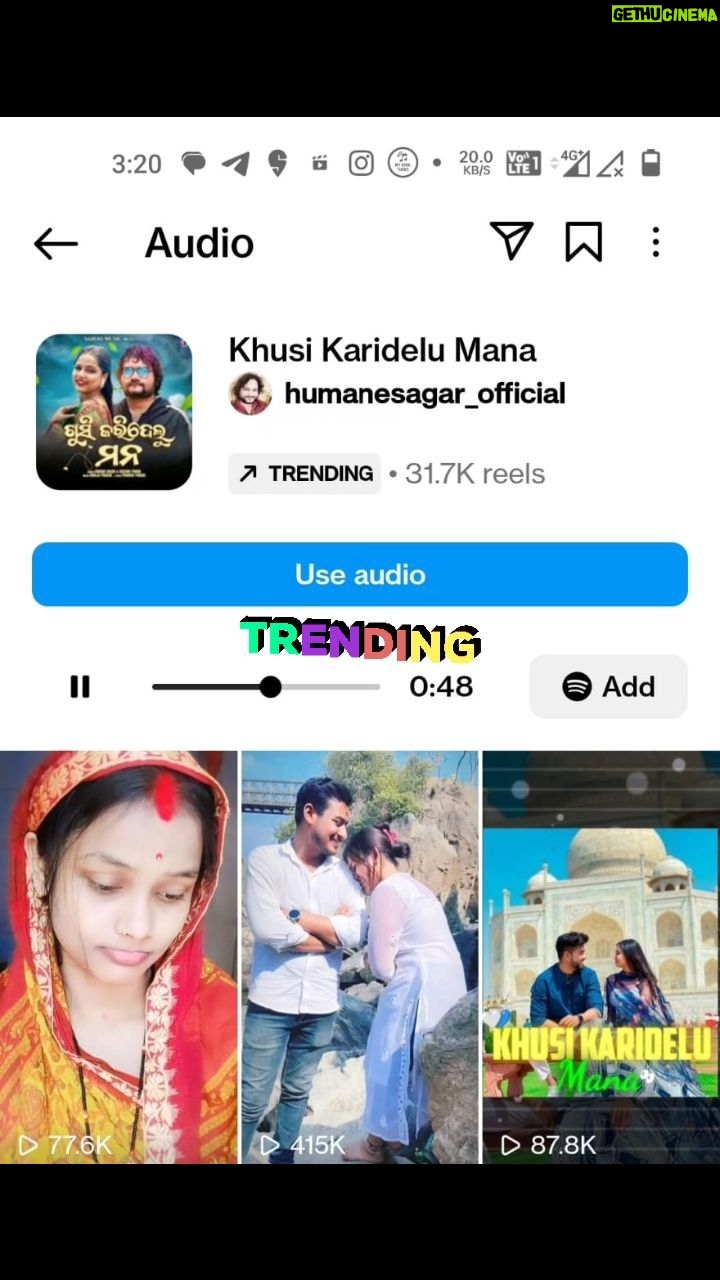Save this audio with the bookmark icon
Screen dimensions: 720x1280
tap(583, 242)
